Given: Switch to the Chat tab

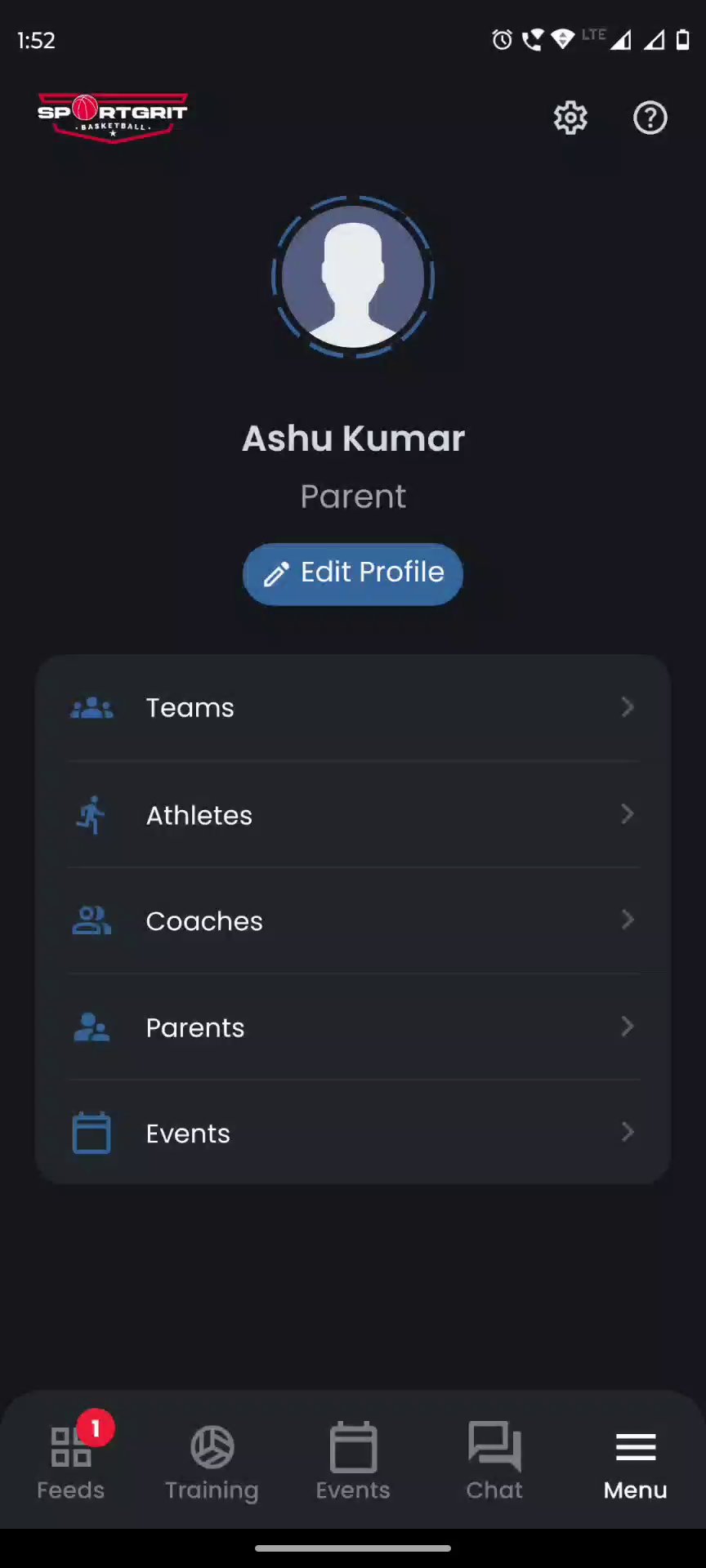Looking at the screenshot, I should 494,1462.
